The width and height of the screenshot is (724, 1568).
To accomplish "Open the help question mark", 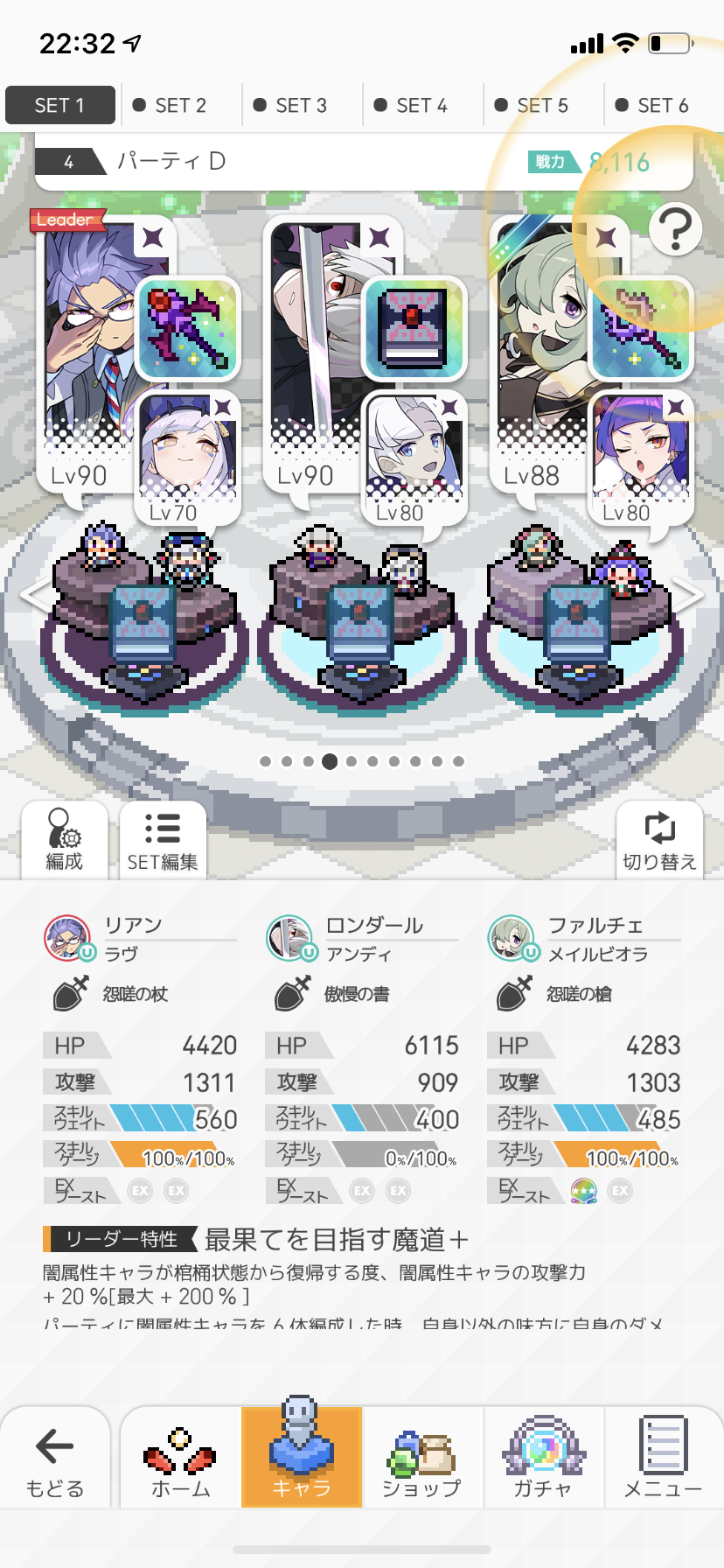I will (675, 229).
